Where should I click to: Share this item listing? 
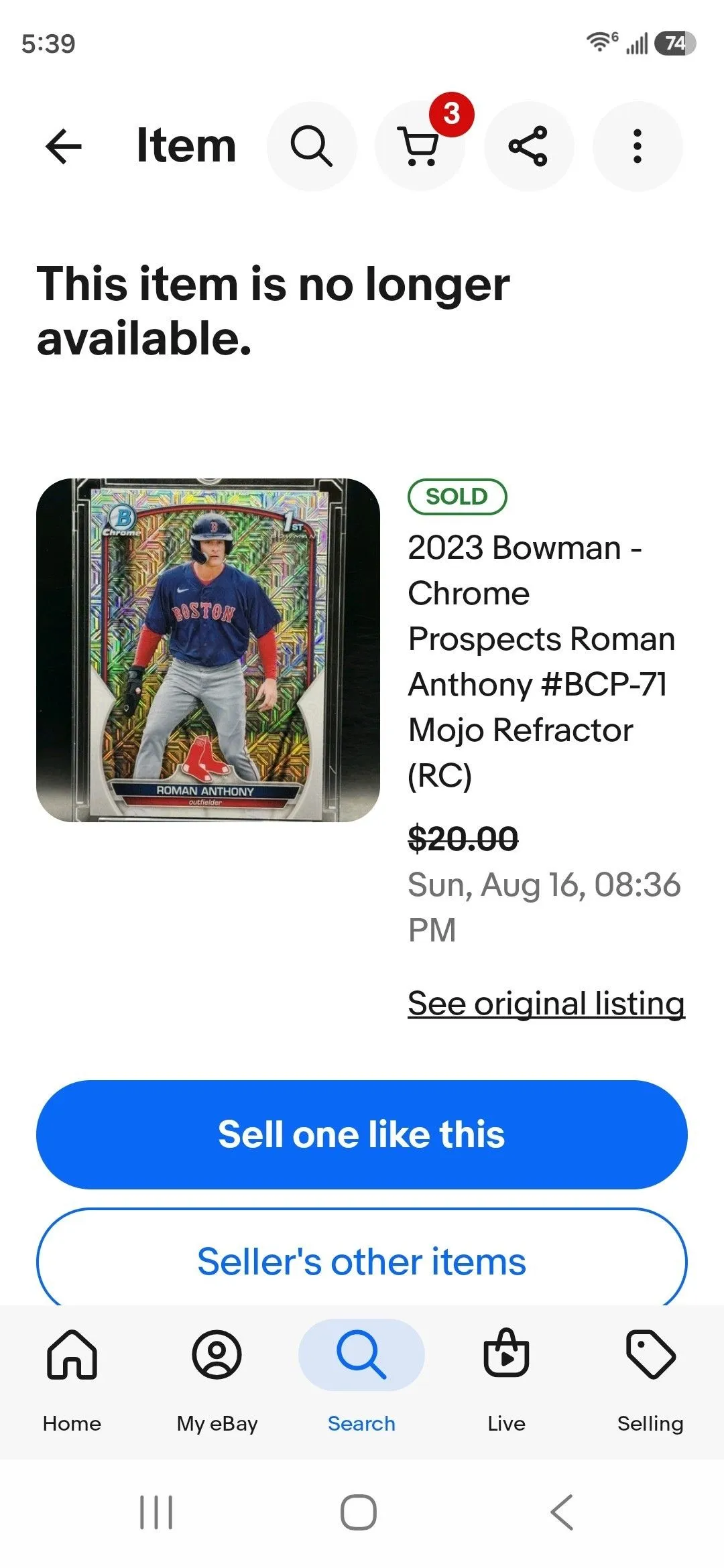click(x=528, y=146)
